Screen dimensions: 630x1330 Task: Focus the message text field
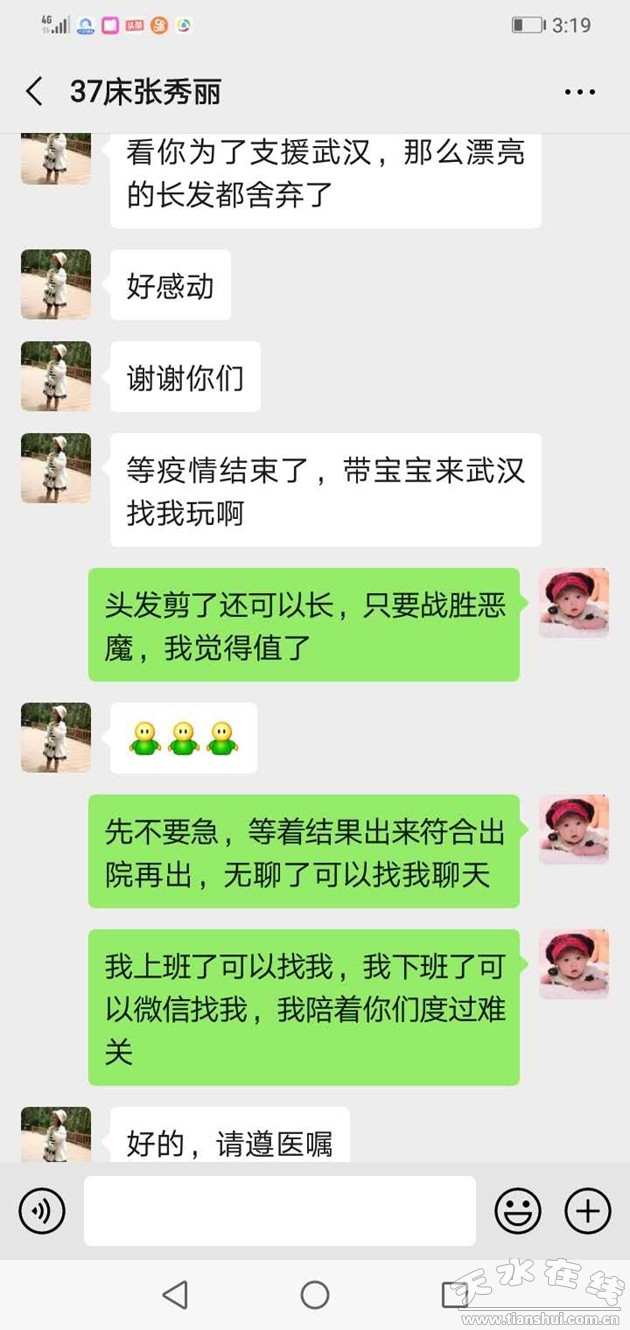279,1211
